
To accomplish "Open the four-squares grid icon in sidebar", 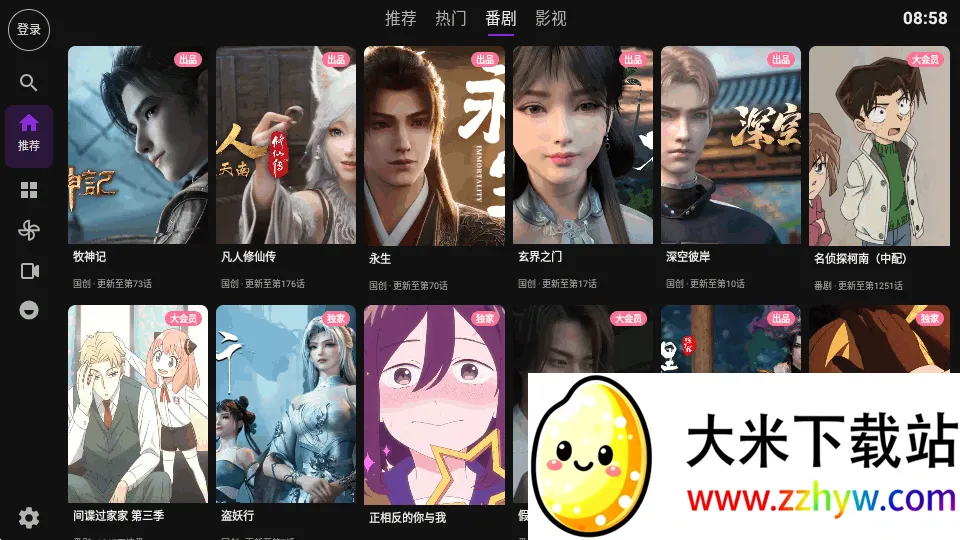I will (x=29, y=190).
